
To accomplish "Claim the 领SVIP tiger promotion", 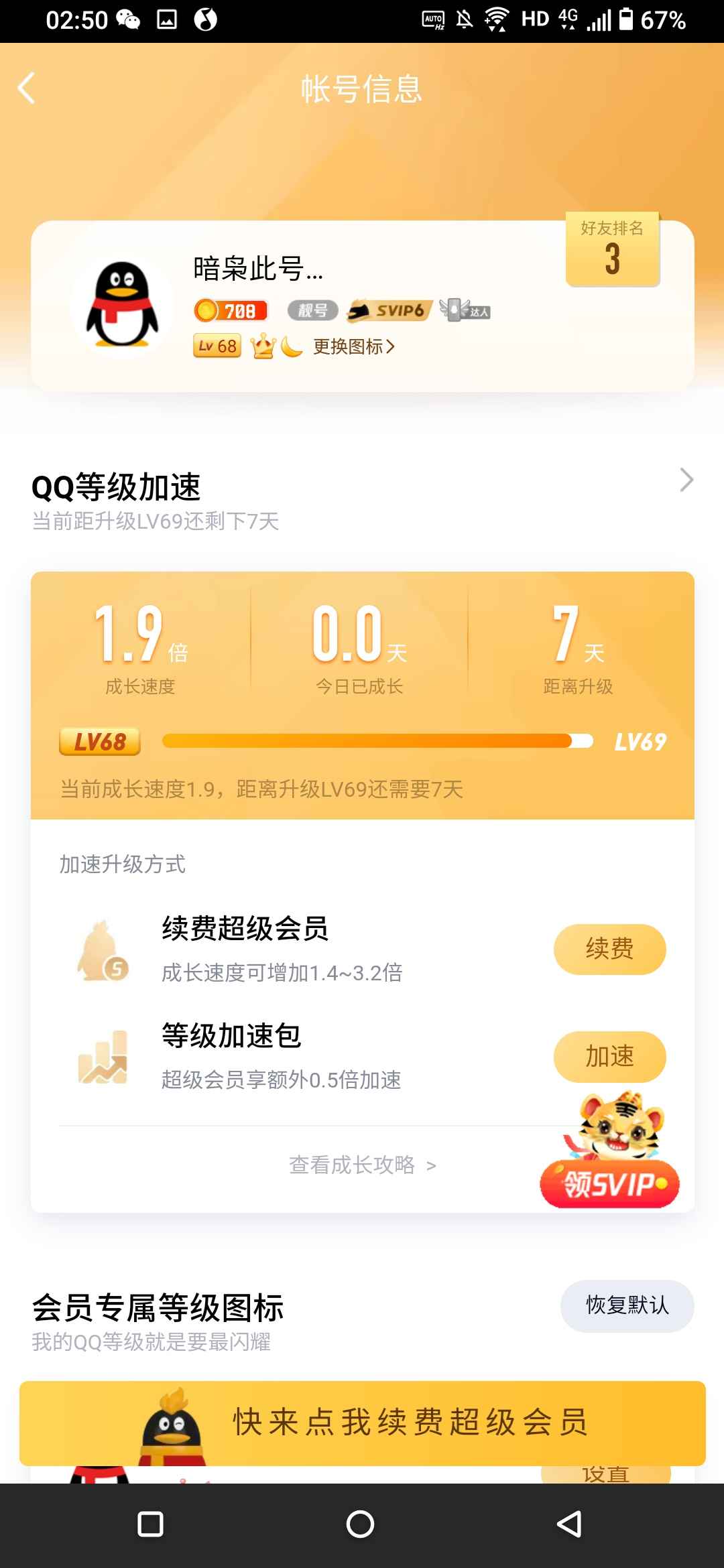I will tap(609, 1183).
